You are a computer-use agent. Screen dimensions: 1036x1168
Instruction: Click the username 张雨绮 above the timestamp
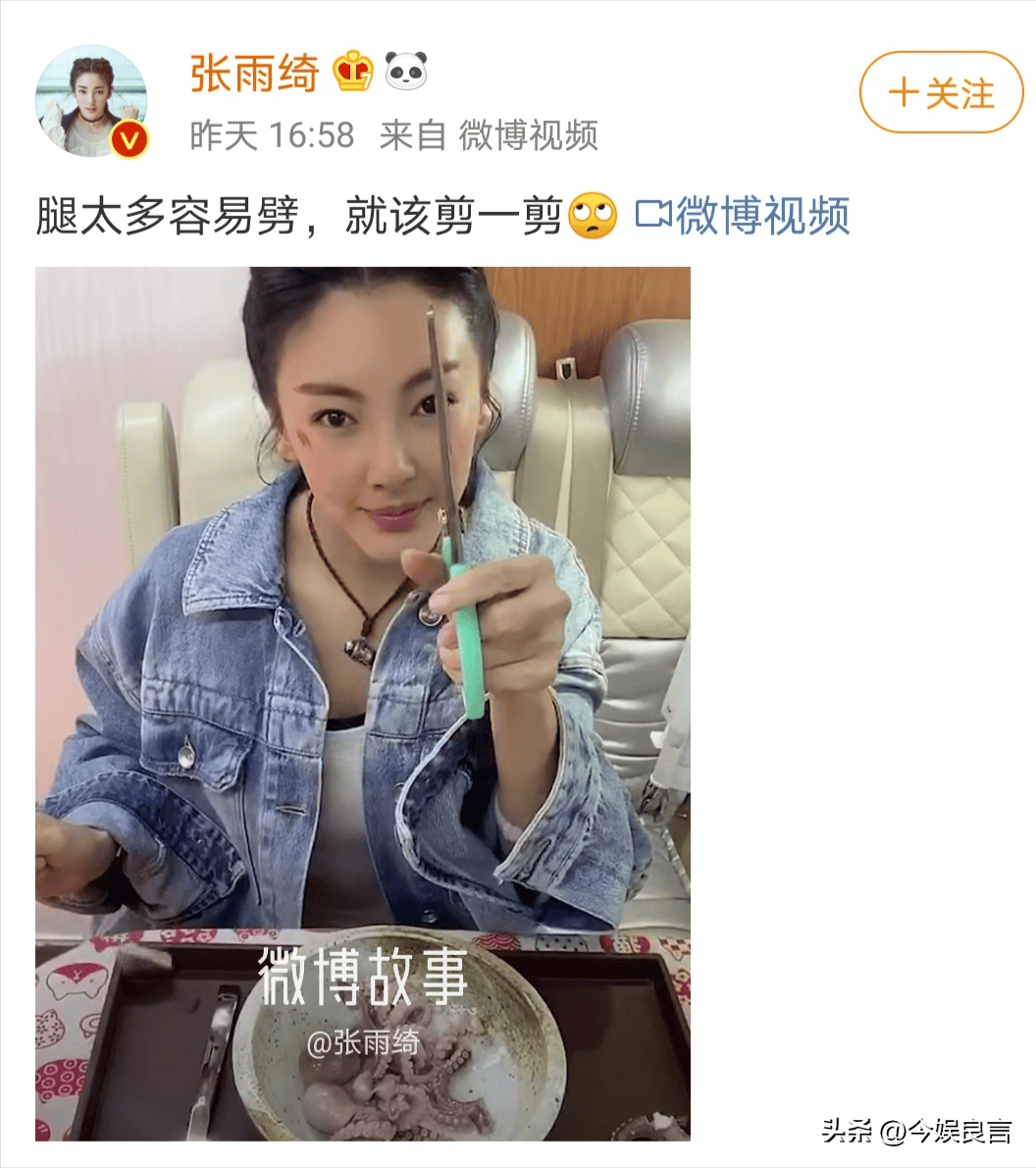[254, 72]
